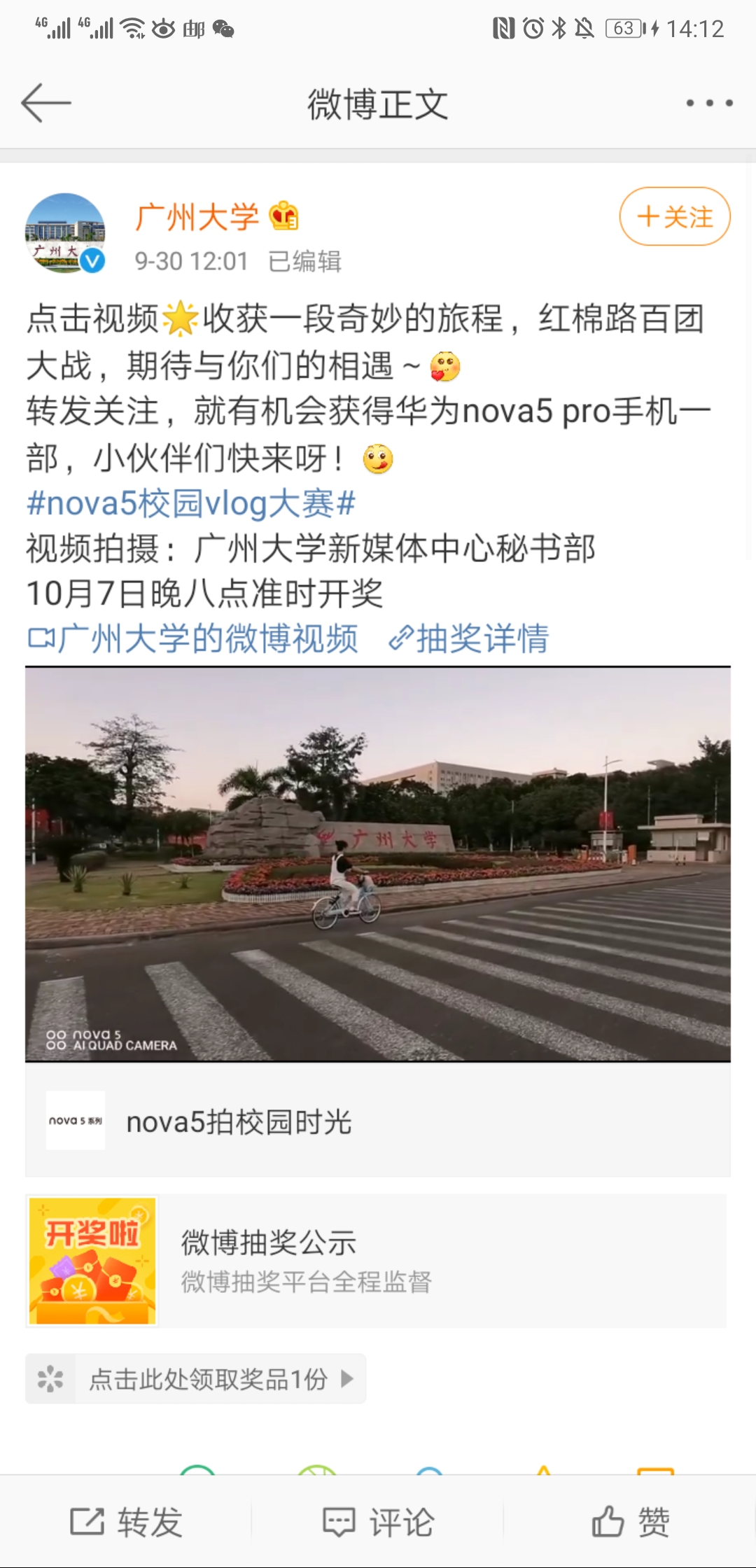Go back using the arrow icon

tap(46, 103)
